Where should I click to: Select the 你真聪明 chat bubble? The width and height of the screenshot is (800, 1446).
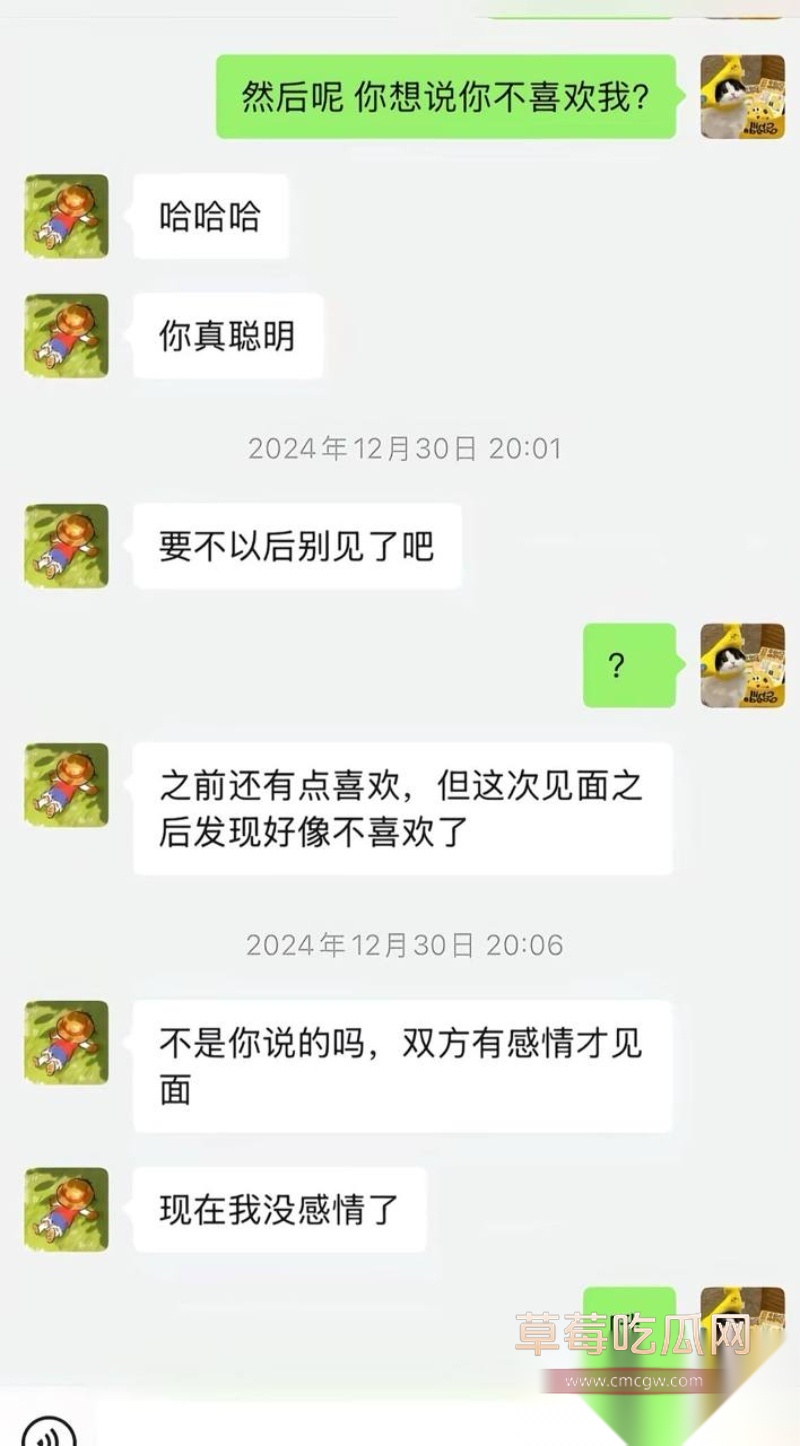pyautogui.click(x=226, y=336)
